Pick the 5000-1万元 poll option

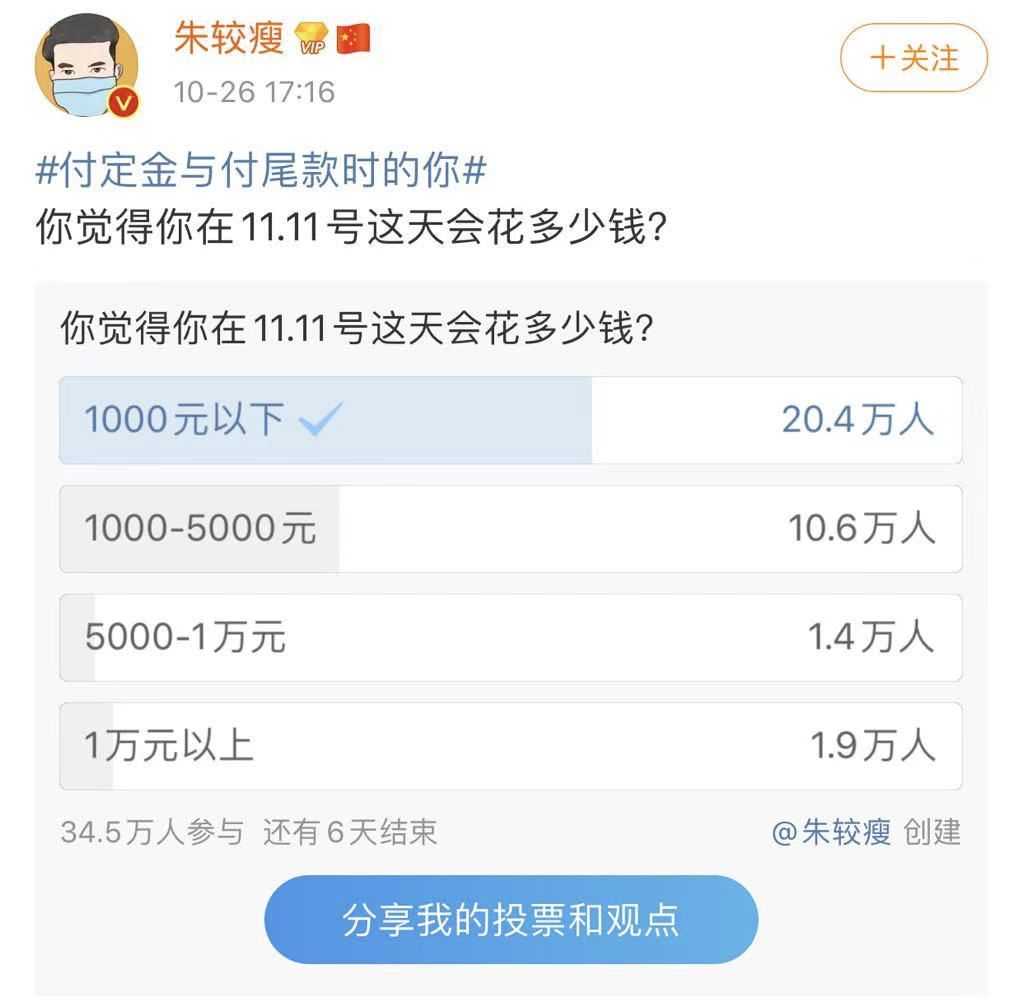coord(510,638)
